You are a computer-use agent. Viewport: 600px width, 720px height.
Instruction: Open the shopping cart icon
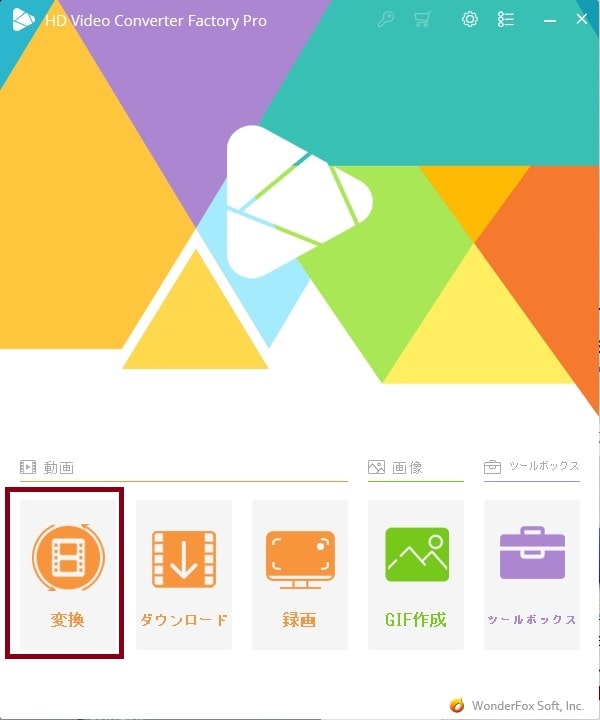pos(423,20)
